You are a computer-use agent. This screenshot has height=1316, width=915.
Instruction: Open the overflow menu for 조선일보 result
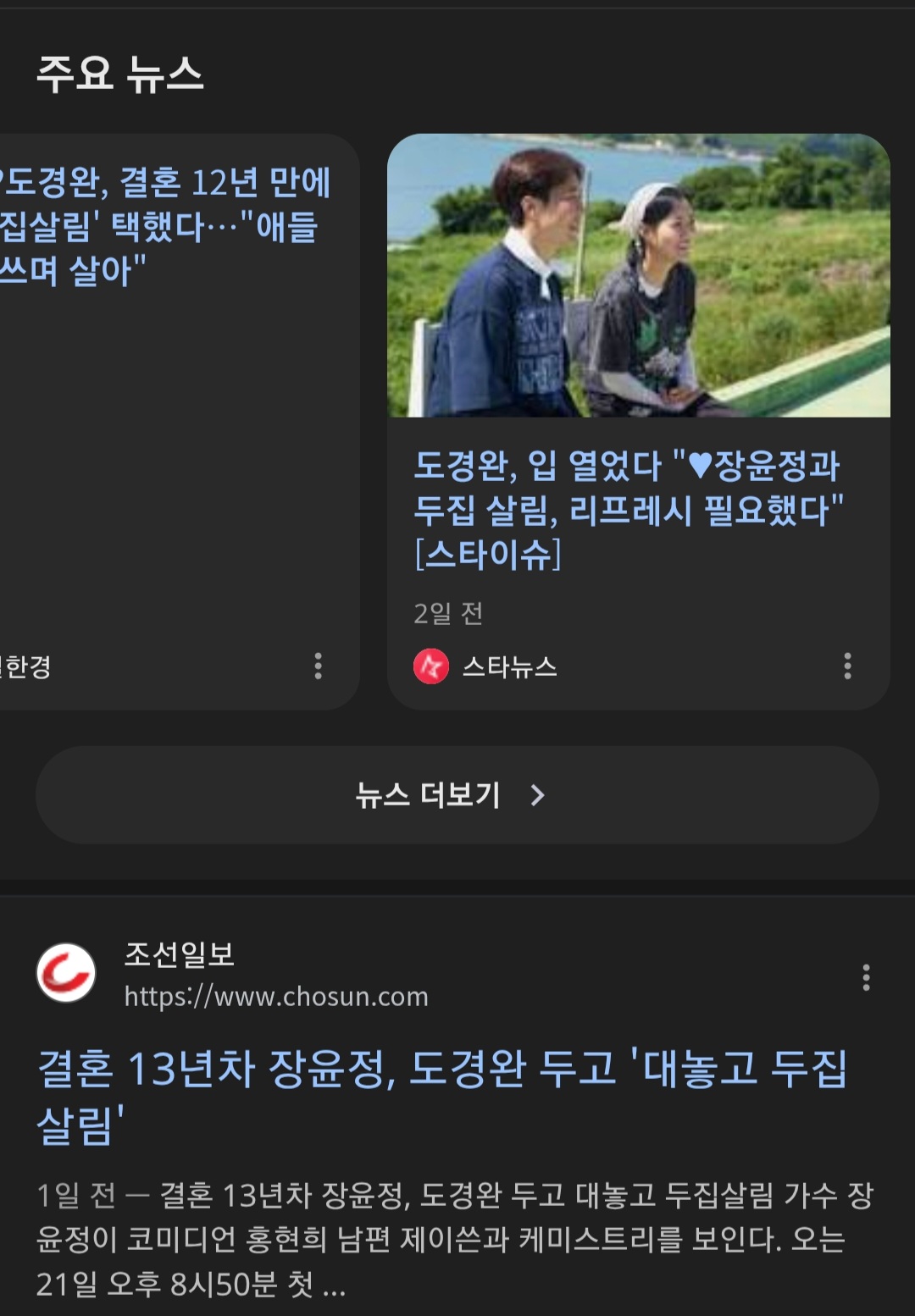point(866,977)
